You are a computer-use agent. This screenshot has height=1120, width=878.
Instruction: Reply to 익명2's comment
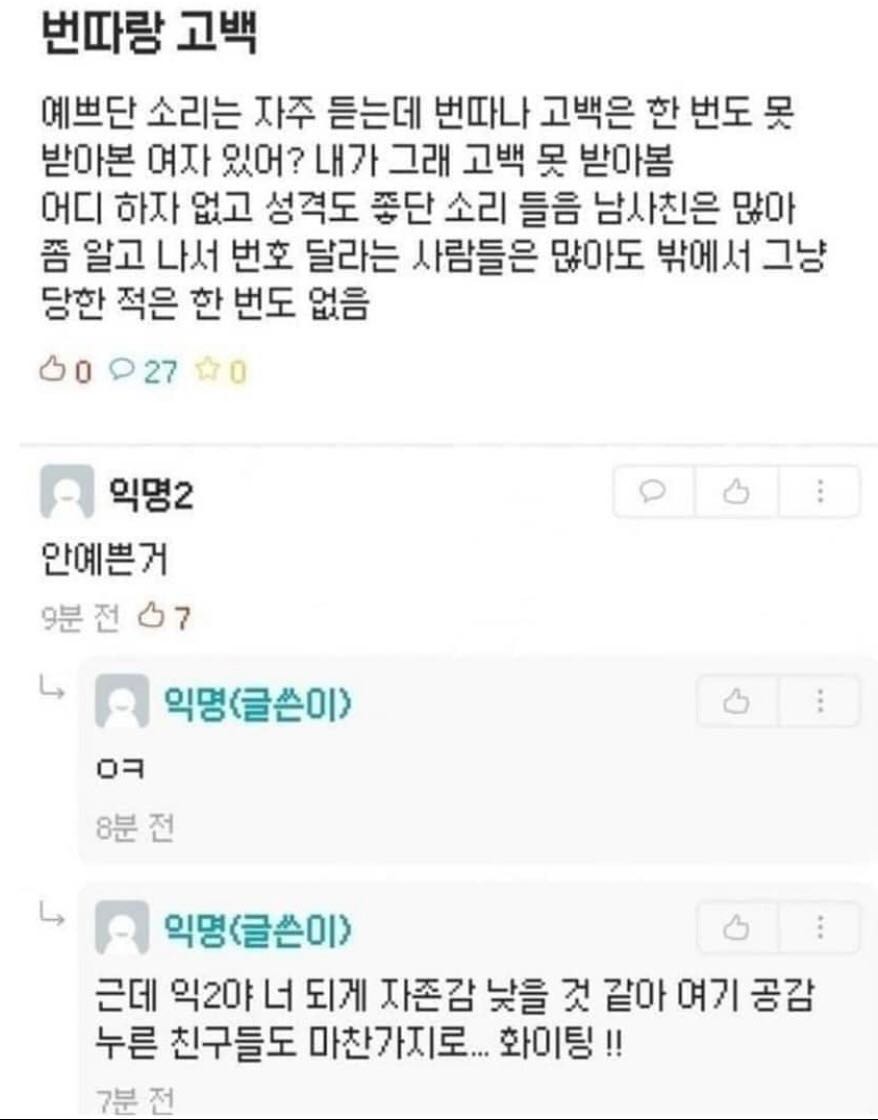(653, 491)
